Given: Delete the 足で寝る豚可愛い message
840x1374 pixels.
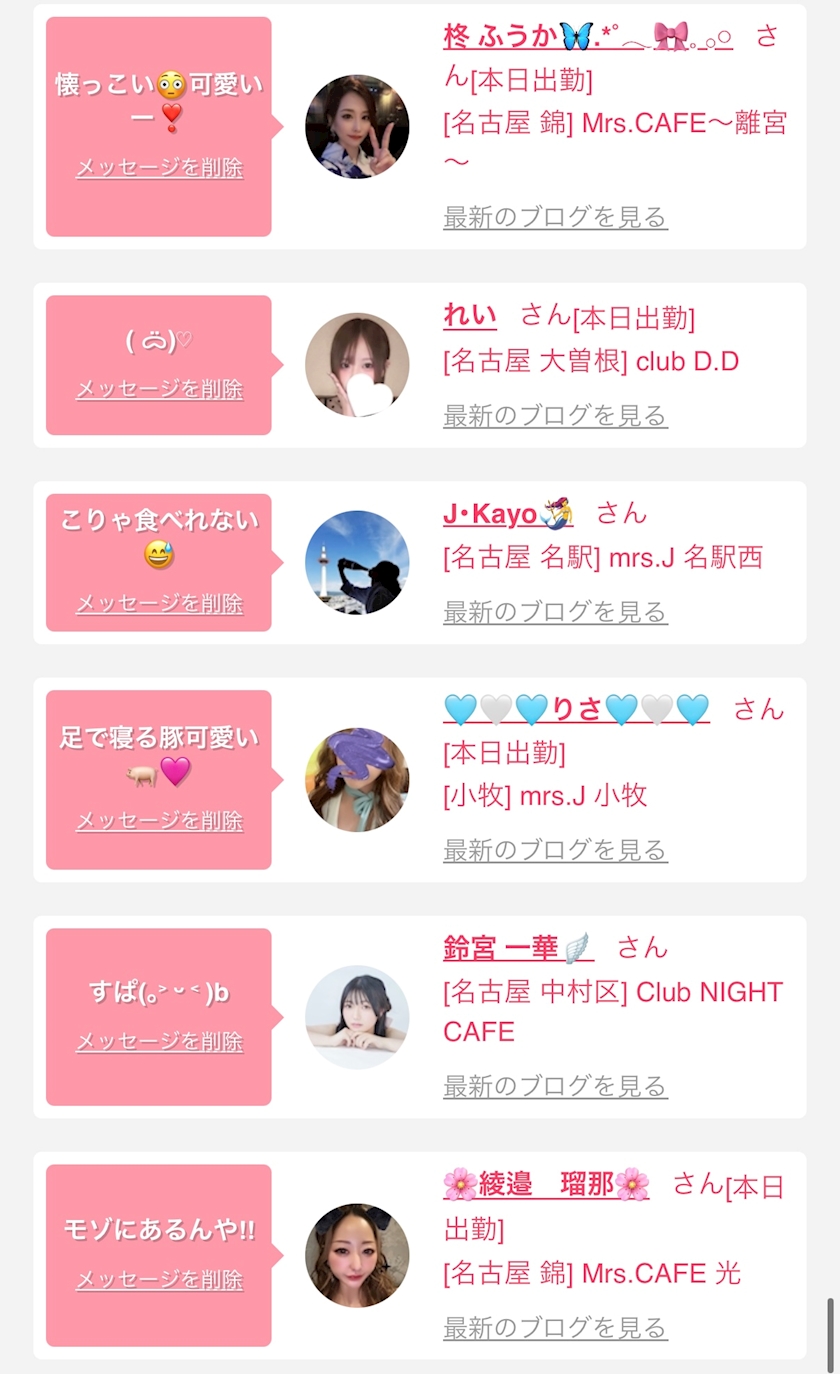Looking at the screenshot, I should [x=159, y=820].
